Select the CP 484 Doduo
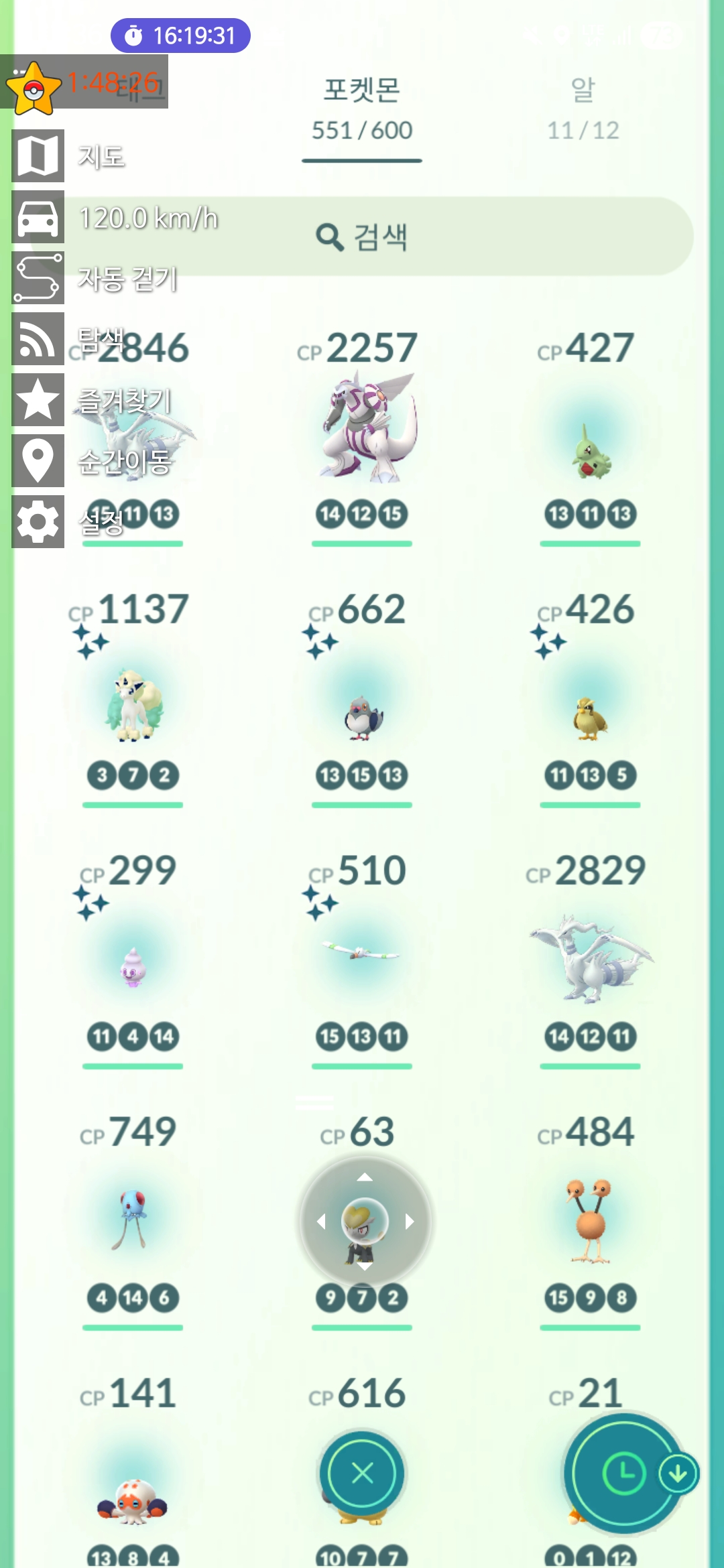 [x=590, y=1220]
